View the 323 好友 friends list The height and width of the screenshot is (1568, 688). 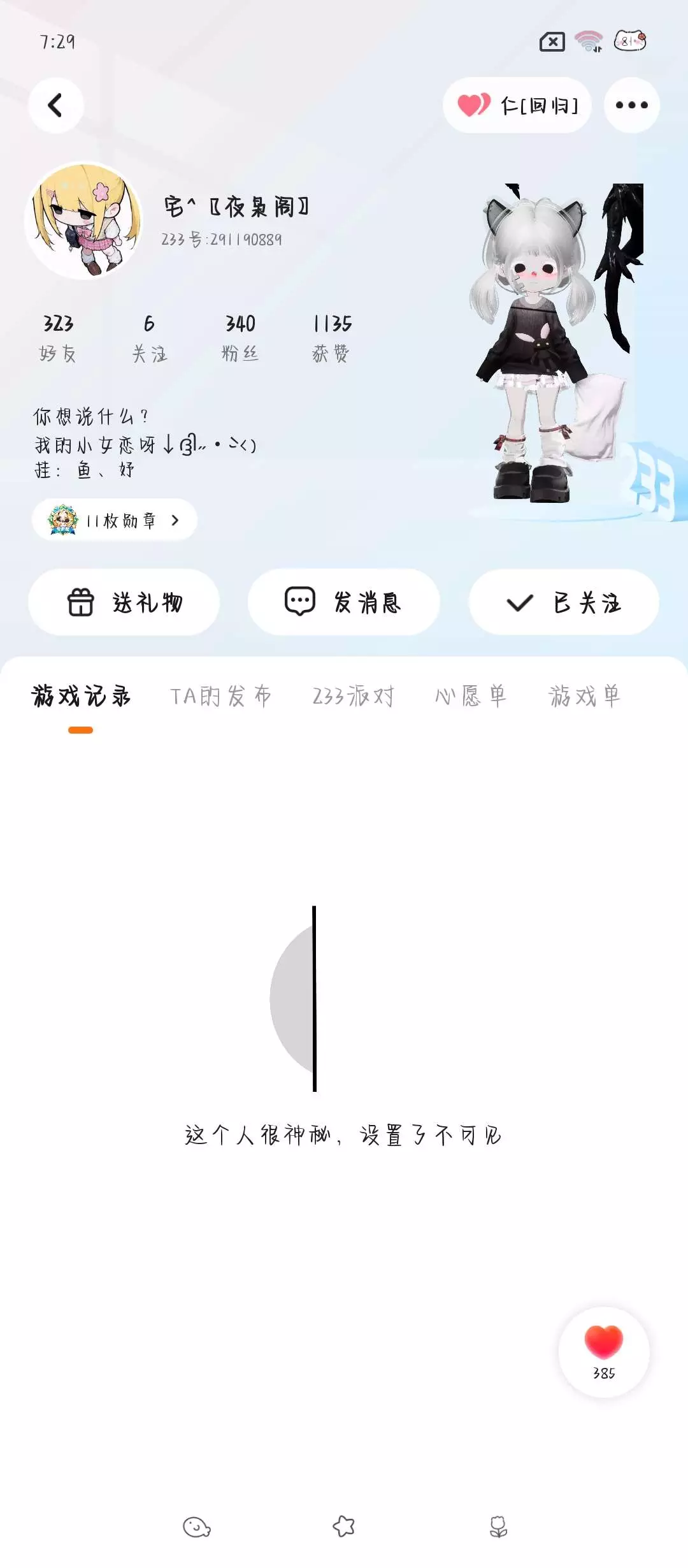coord(58,338)
